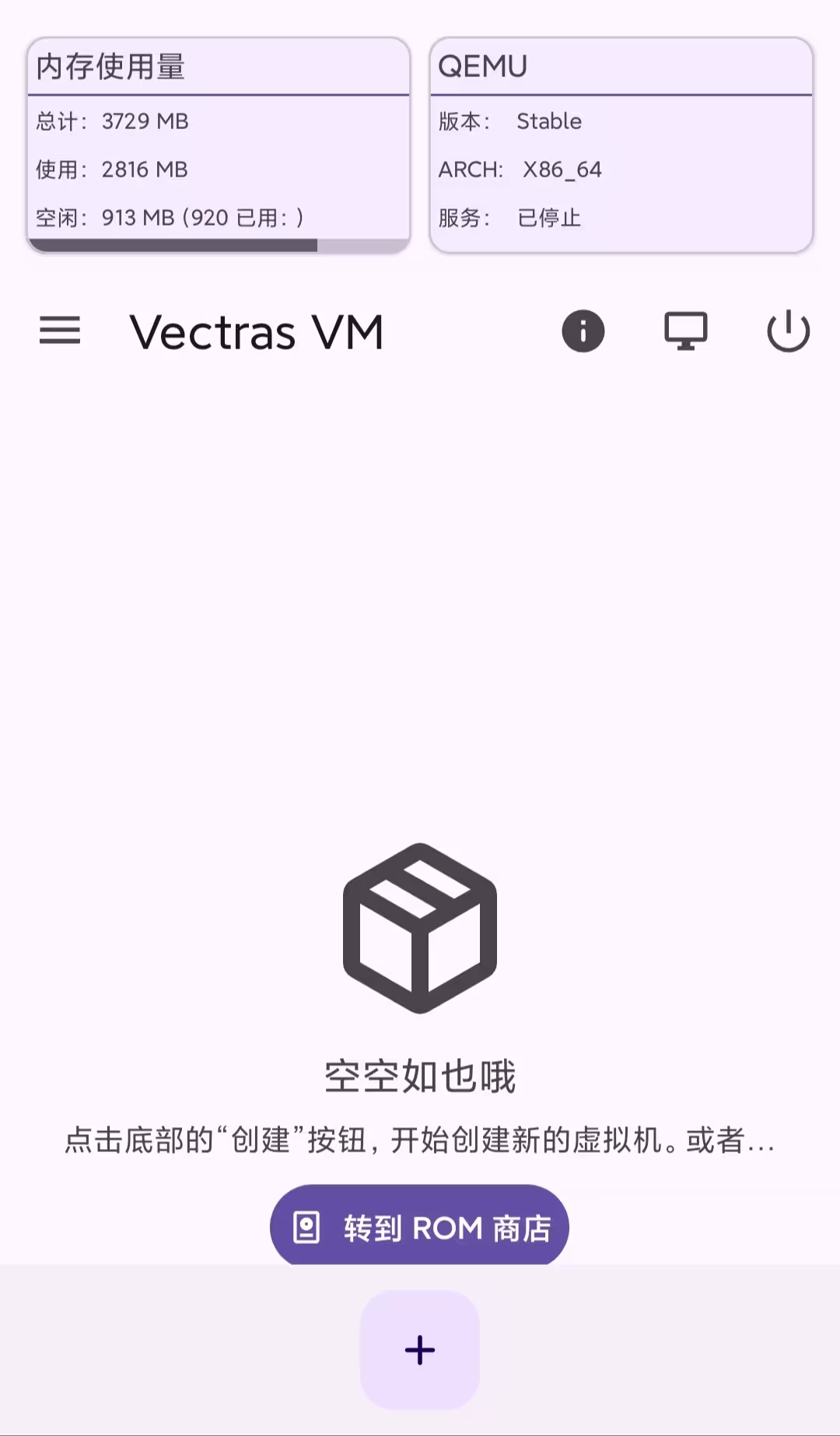
Task: Tap the monitor display icon
Action: click(x=685, y=331)
